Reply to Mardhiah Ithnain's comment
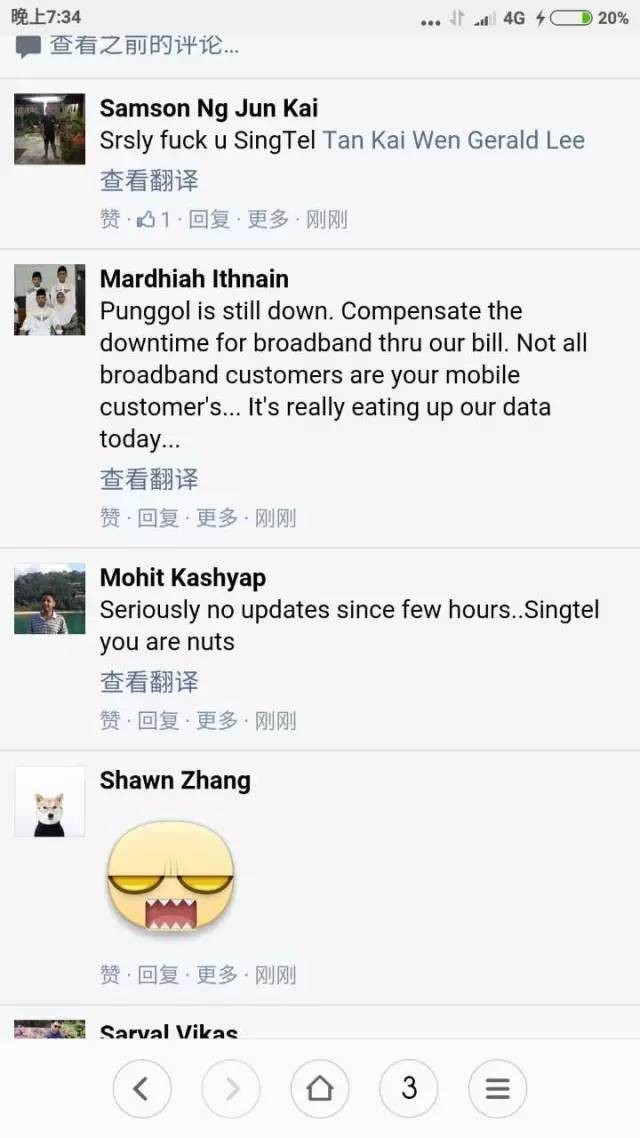 pyautogui.click(x=157, y=518)
